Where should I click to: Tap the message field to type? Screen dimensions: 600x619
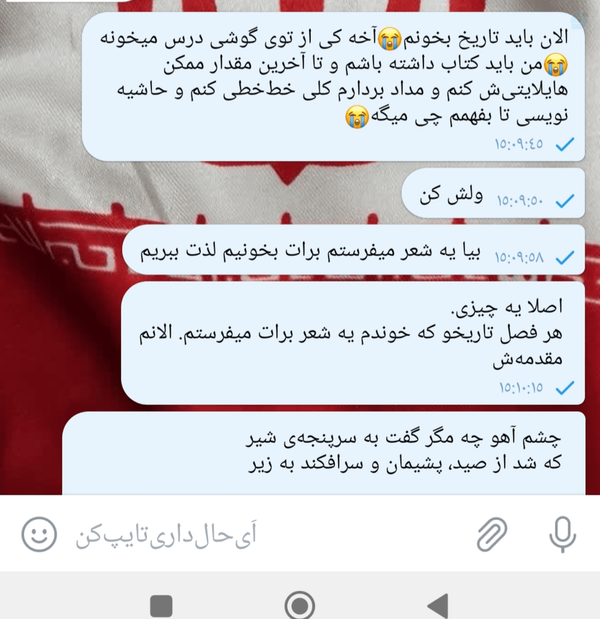[x=264, y=535]
